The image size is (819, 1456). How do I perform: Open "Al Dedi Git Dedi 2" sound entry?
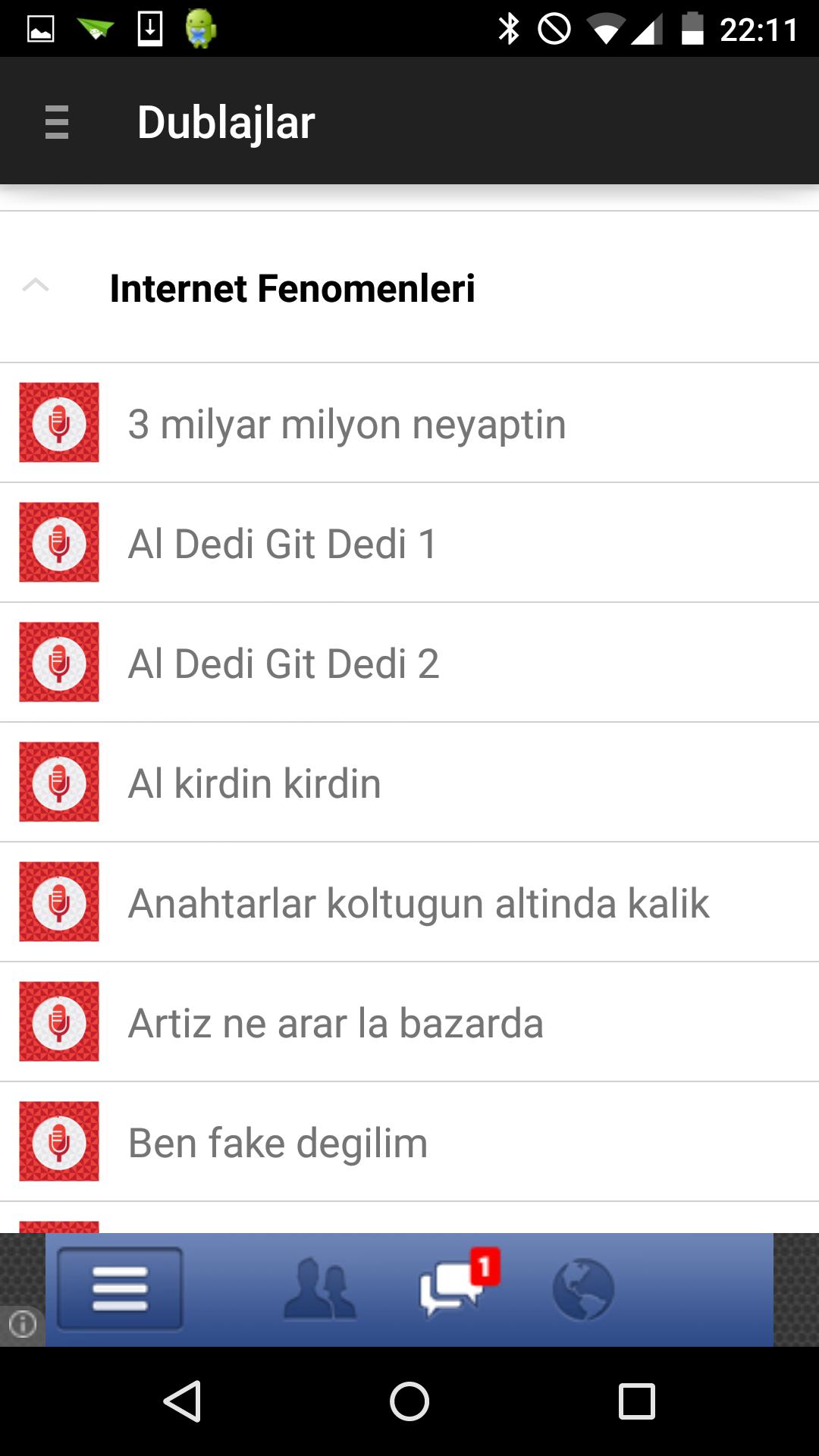[x=284, y=663]
